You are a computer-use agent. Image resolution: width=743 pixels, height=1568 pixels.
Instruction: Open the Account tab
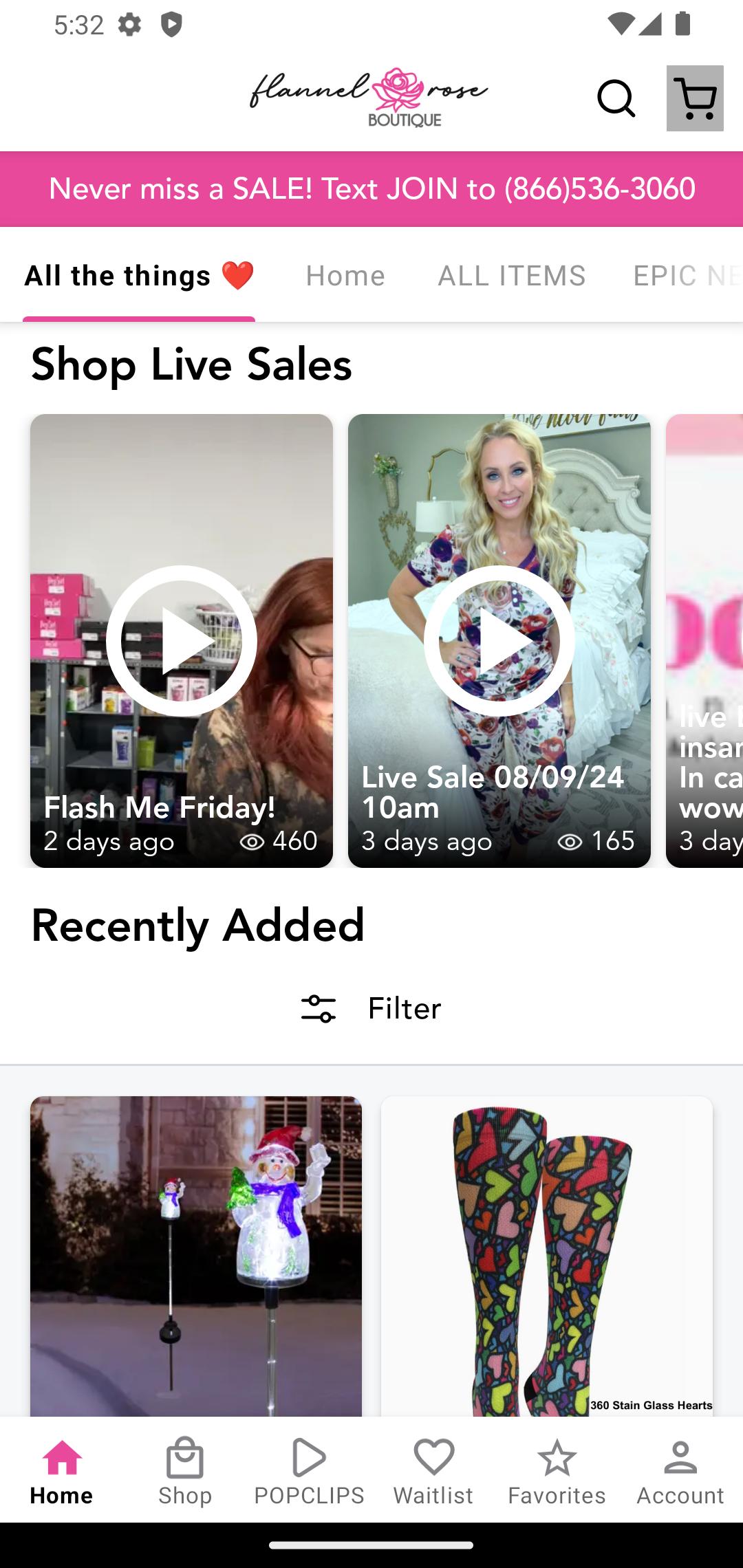coord(680,1470)
